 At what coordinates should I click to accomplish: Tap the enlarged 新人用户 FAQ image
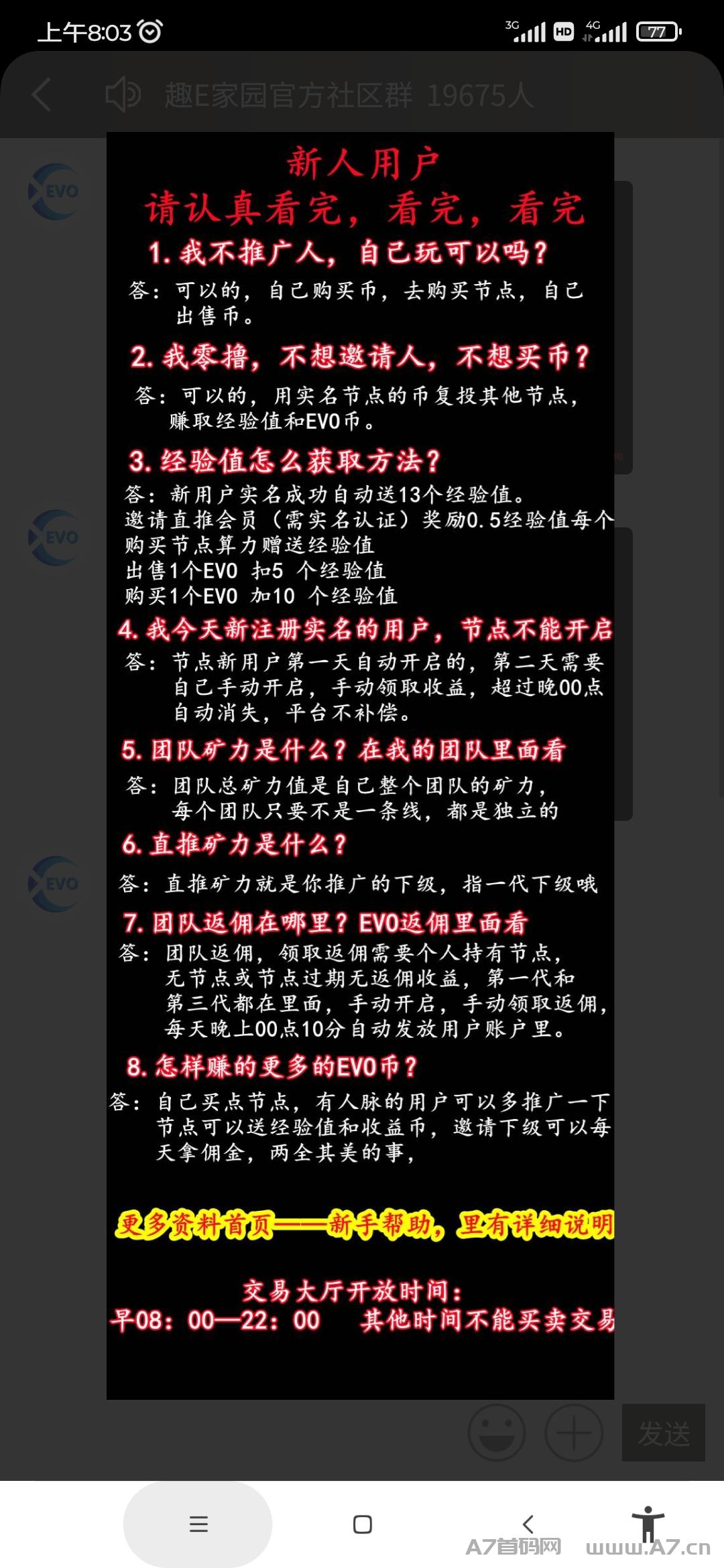(x=360, y=764)
